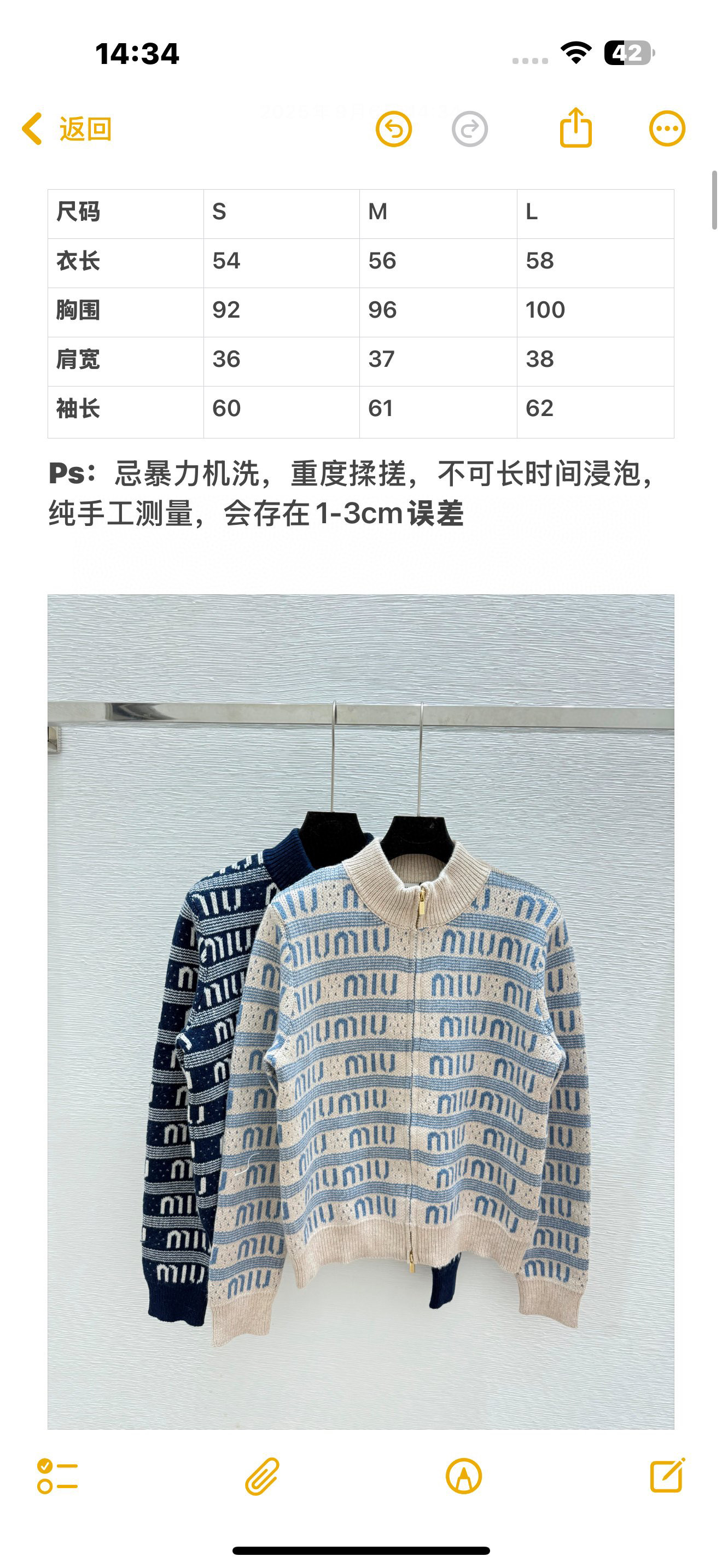Add a checklist to the note
The image size is (722, 1568).
tap(57, 1476)
